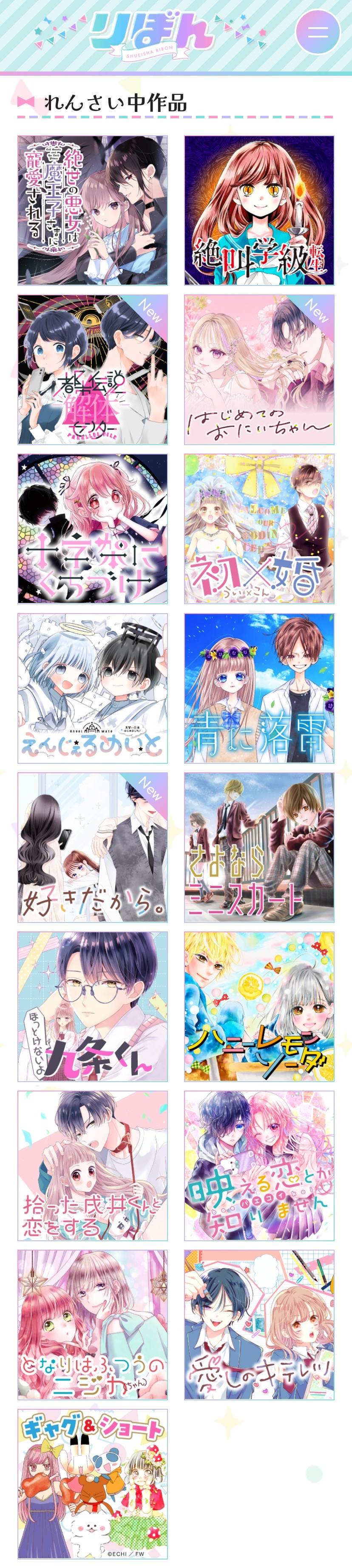Viewport: 352px width, 1568px height.
Task: Select the 都市伝説解体センター tile
Action: [92, 369]
